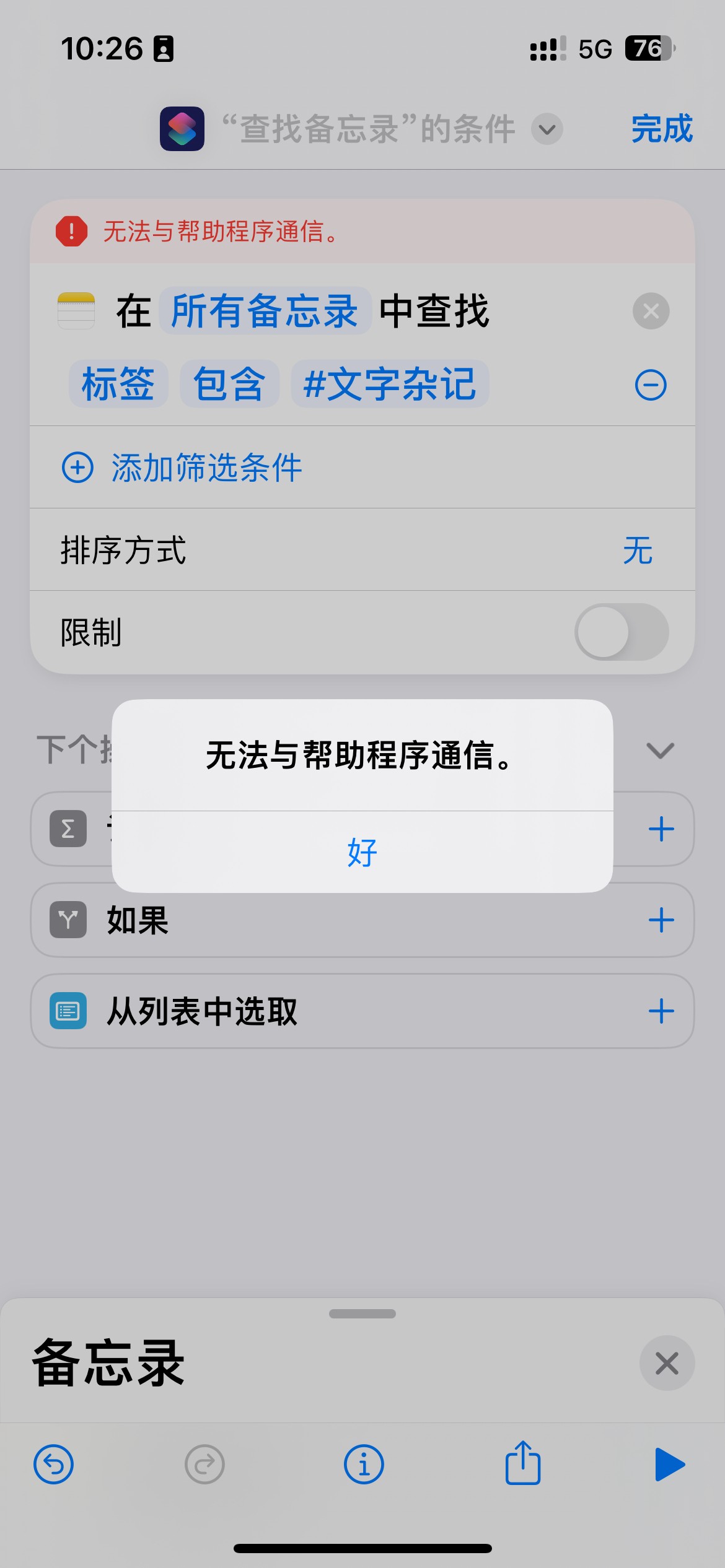The image size is (725, 1568).
Task: Undo the last change
Action: (53, 1465)
